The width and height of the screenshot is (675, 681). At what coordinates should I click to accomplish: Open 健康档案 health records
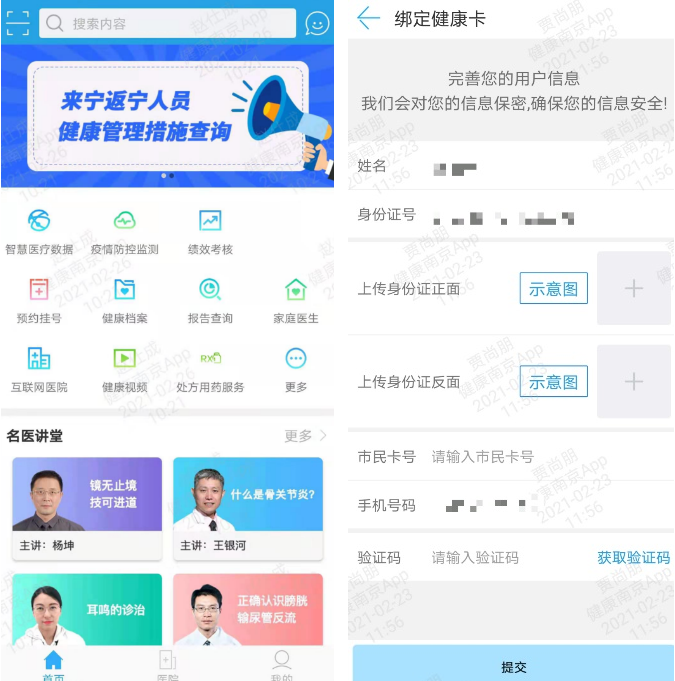coord(124,301)
